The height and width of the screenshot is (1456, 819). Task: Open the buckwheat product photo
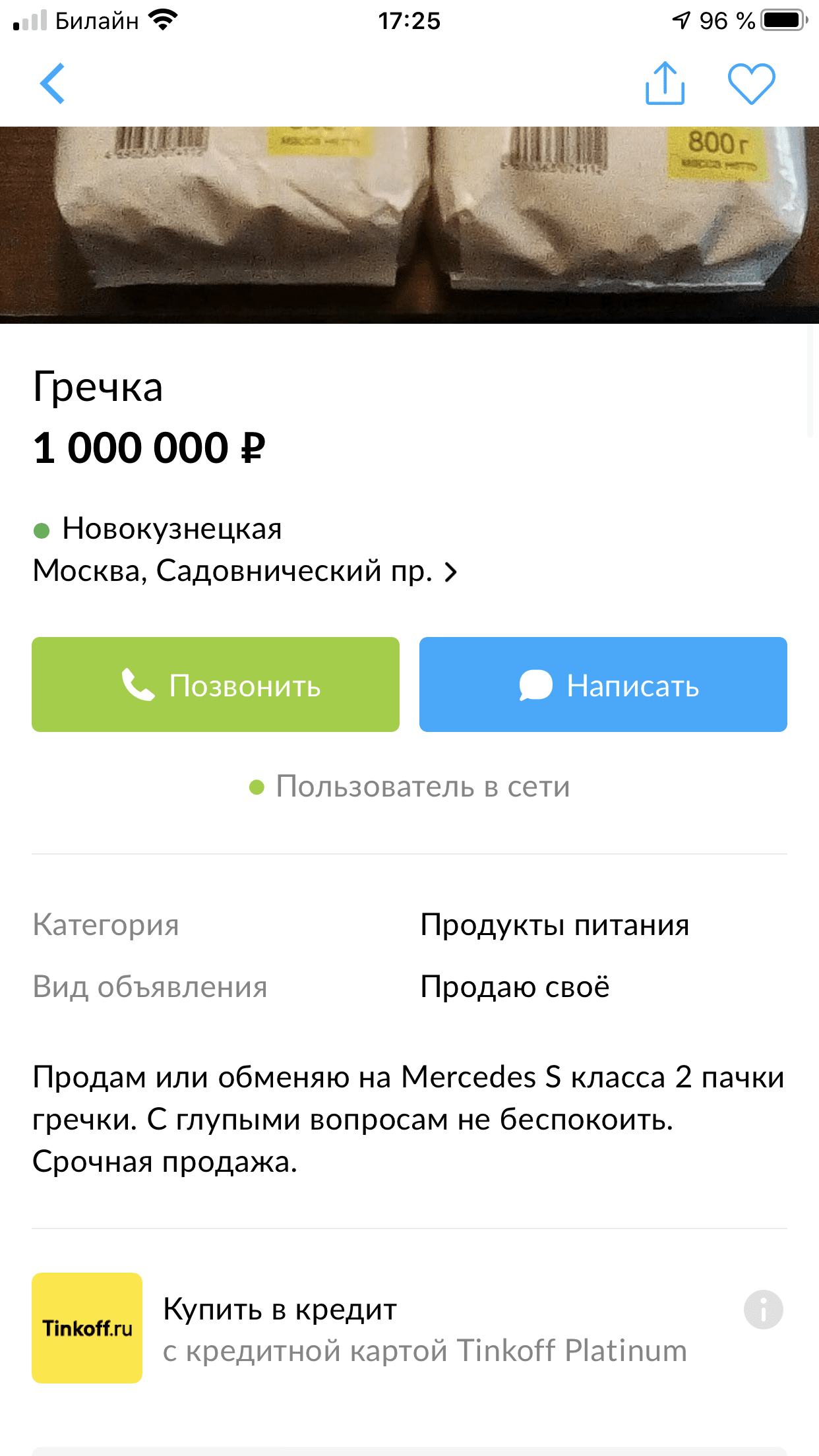(x=409, y=224)
